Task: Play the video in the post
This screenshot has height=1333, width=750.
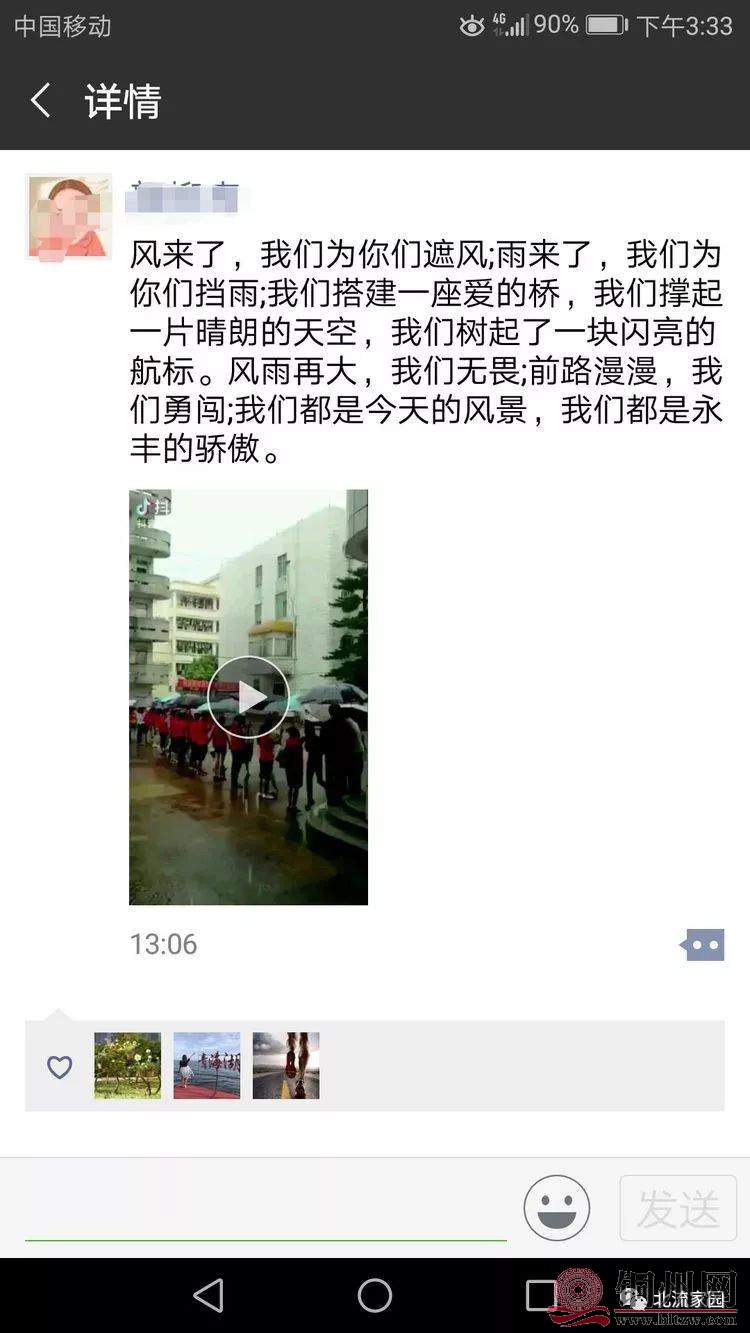Action: [248, 697]
